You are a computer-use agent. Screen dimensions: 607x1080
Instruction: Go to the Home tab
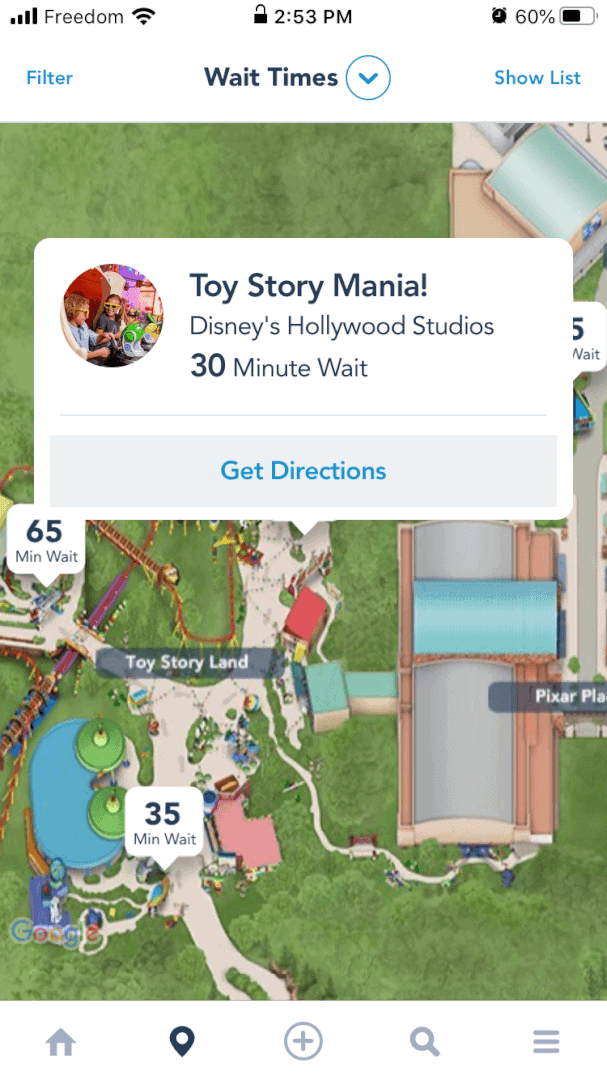pos(61,1042)
